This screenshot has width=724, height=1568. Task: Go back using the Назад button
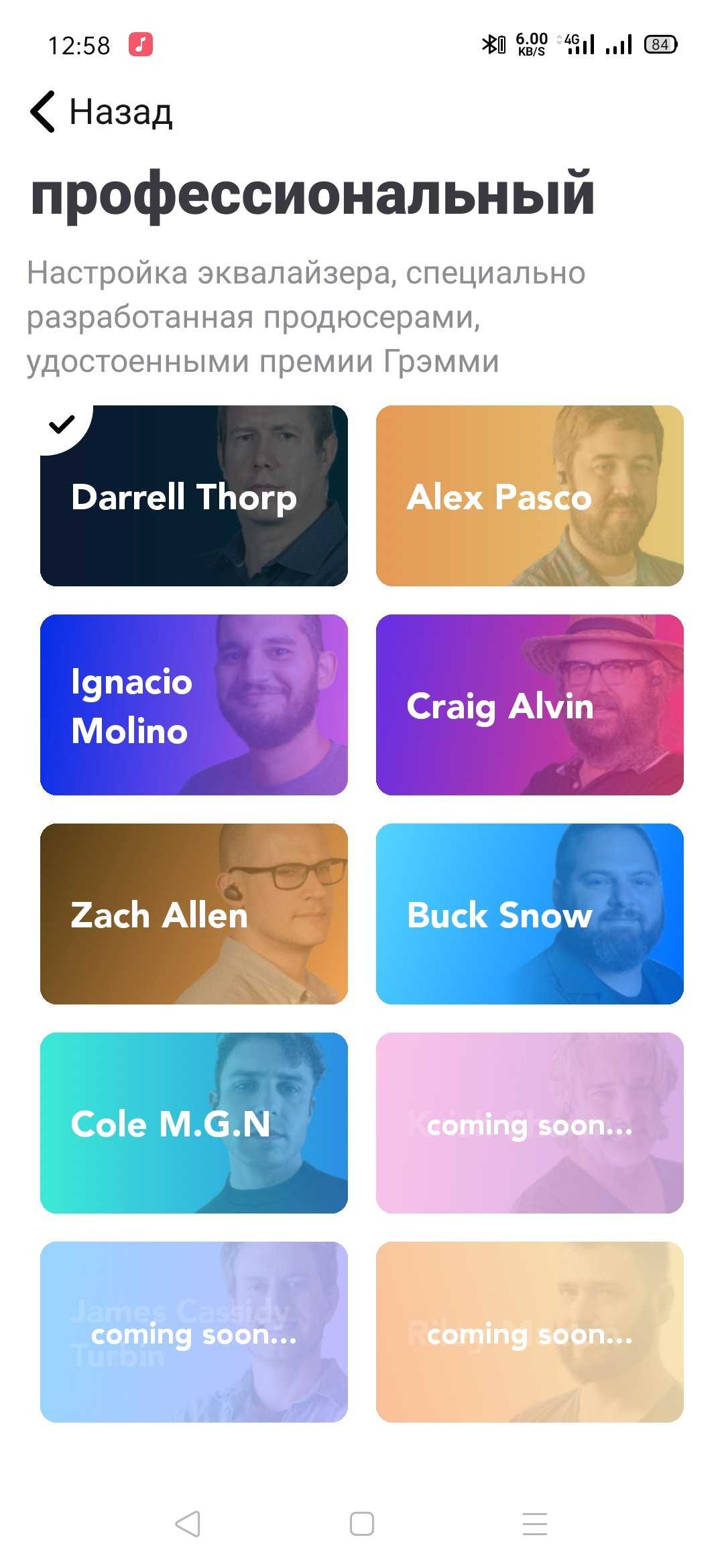(102, 112)
